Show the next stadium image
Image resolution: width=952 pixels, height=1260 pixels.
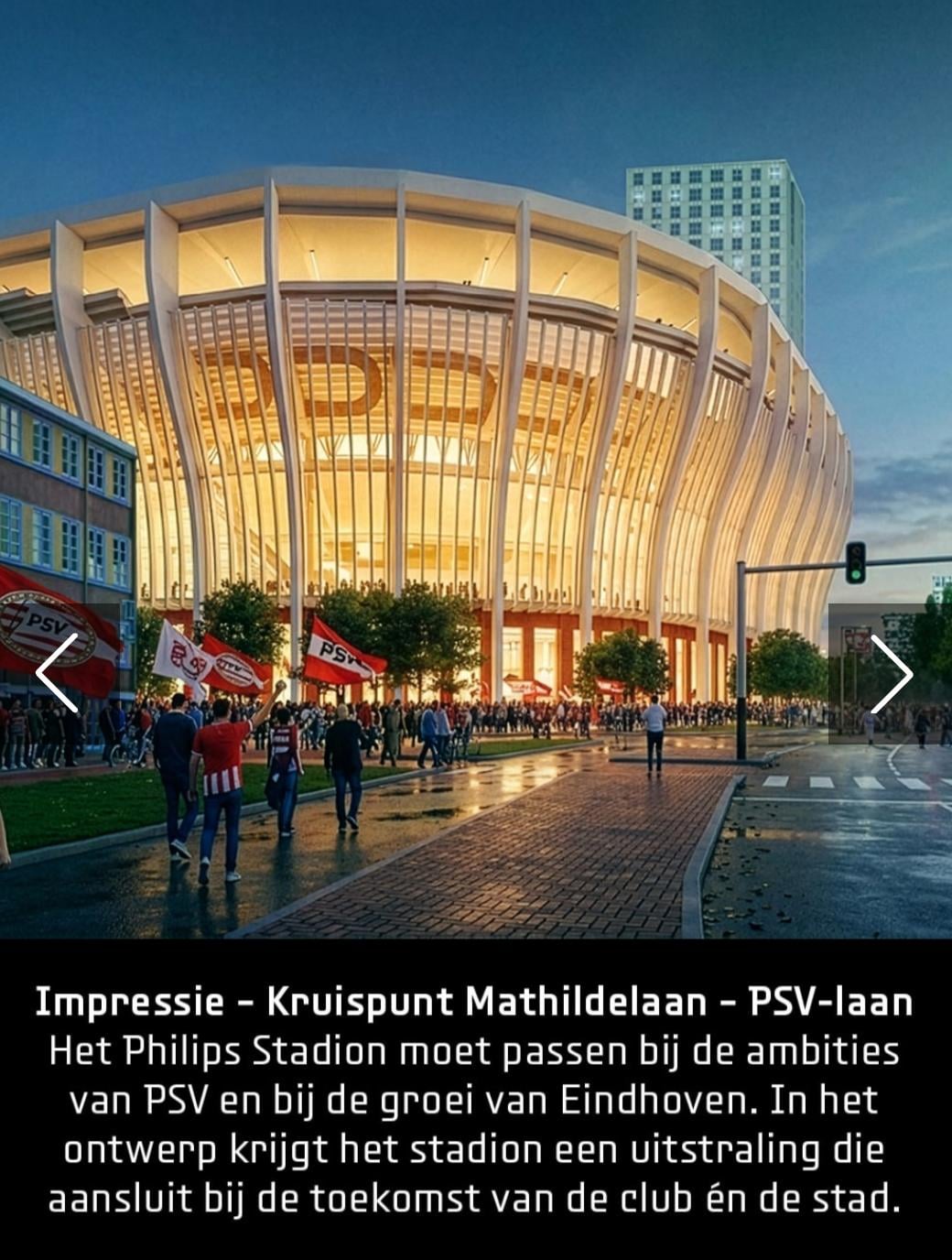click(890, 673)
